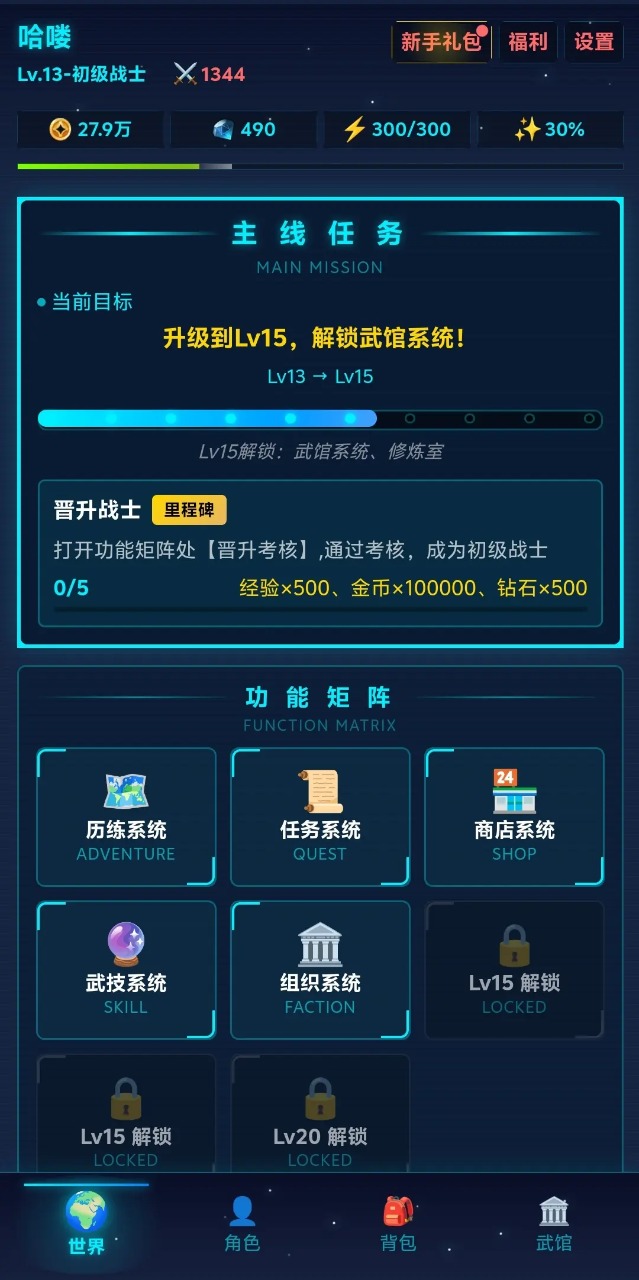Image resolution: width=639 pixels, height=1280 pixels.
Task: Switch to the 角色 tab
Action: 242,1224
